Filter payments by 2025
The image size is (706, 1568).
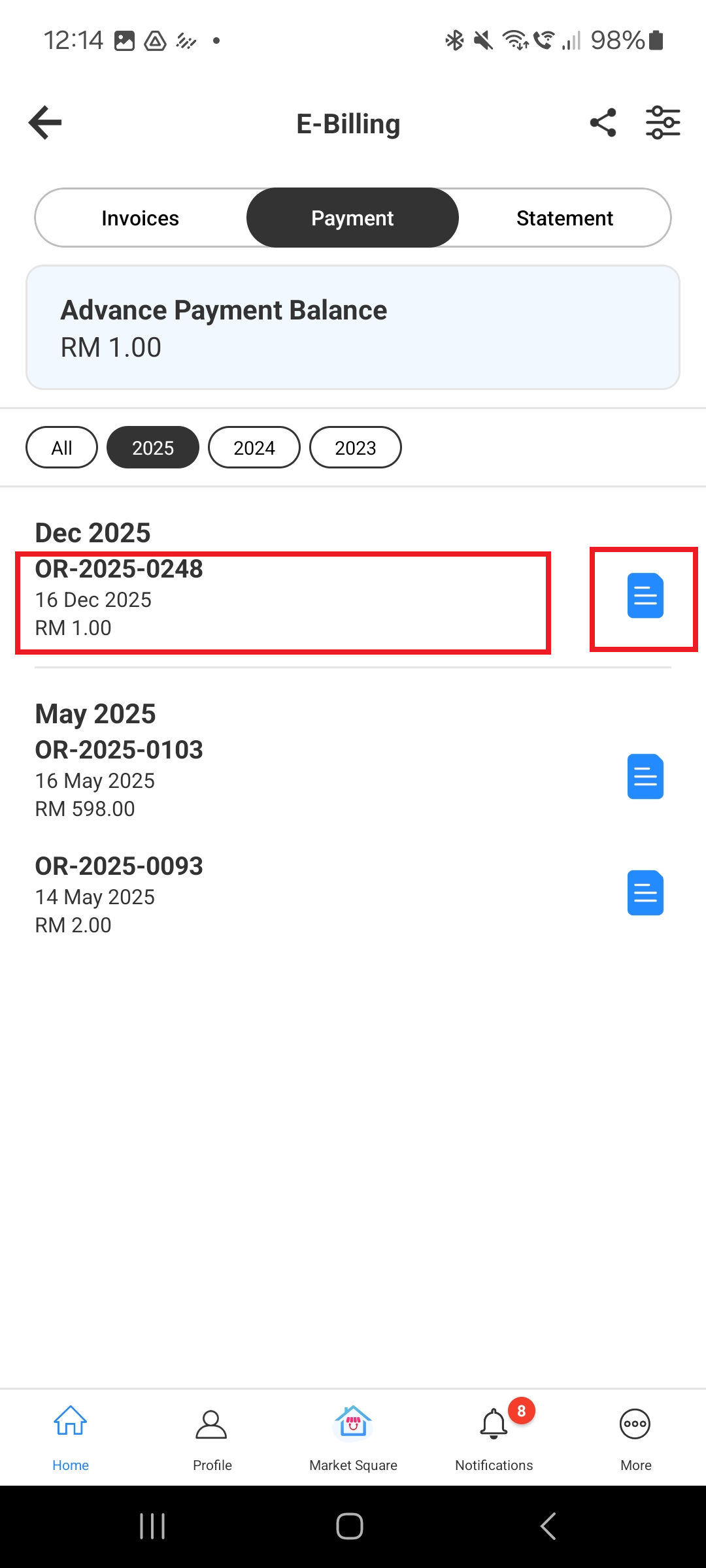point(153,448)
